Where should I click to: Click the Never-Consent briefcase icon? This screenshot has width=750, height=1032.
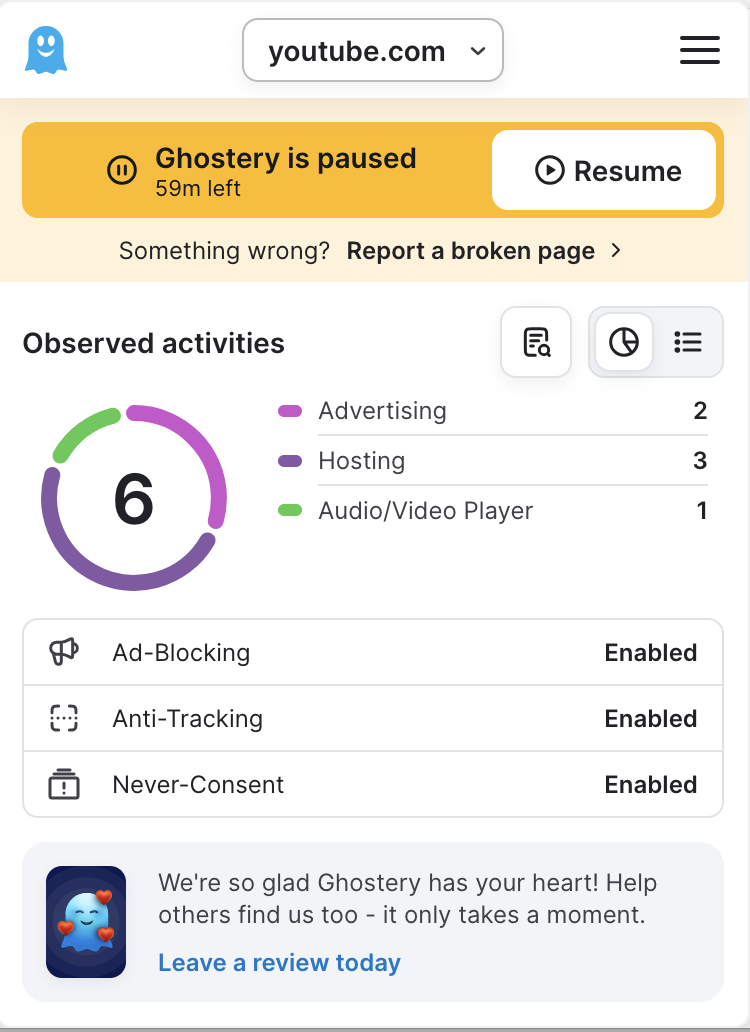(62, 784)
